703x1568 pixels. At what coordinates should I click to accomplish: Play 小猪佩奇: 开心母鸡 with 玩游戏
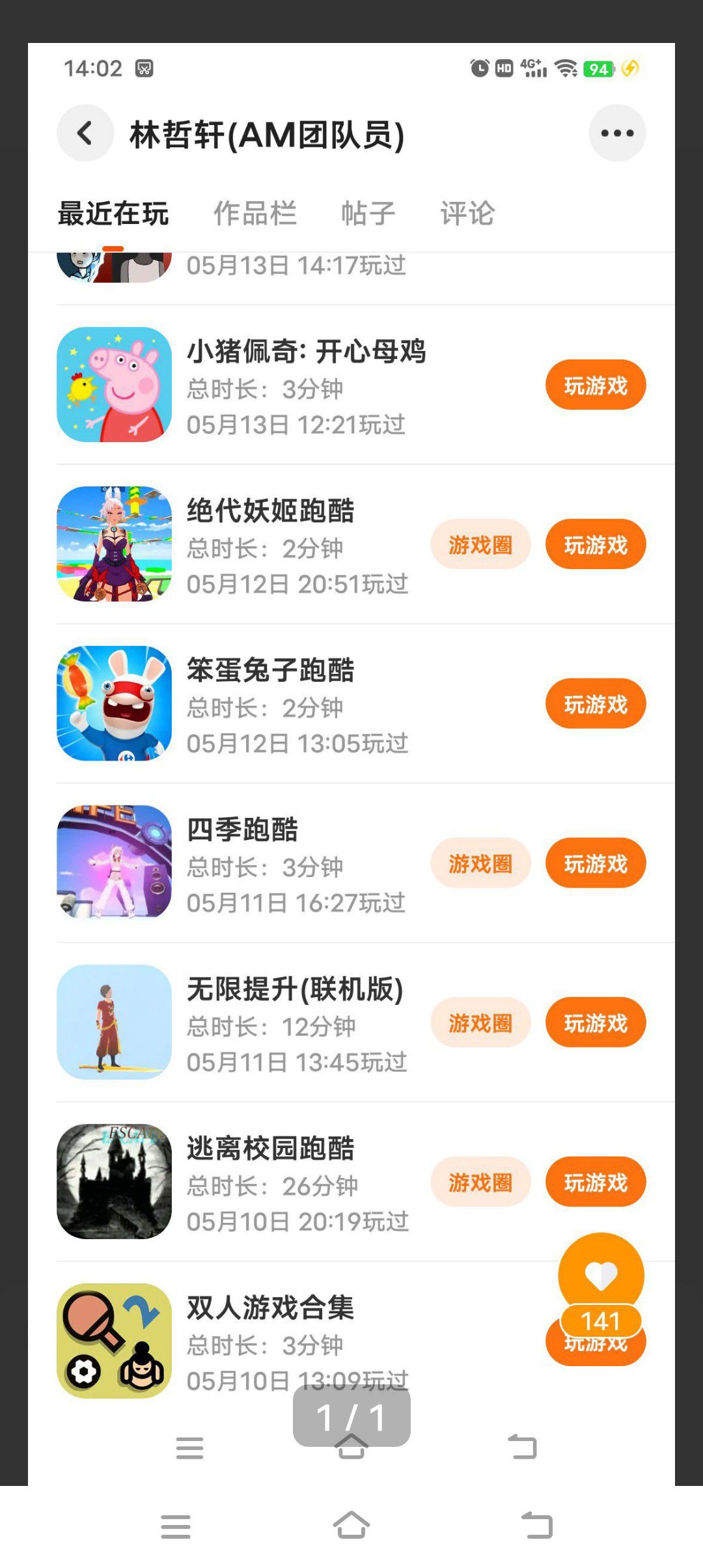point(595,385)
